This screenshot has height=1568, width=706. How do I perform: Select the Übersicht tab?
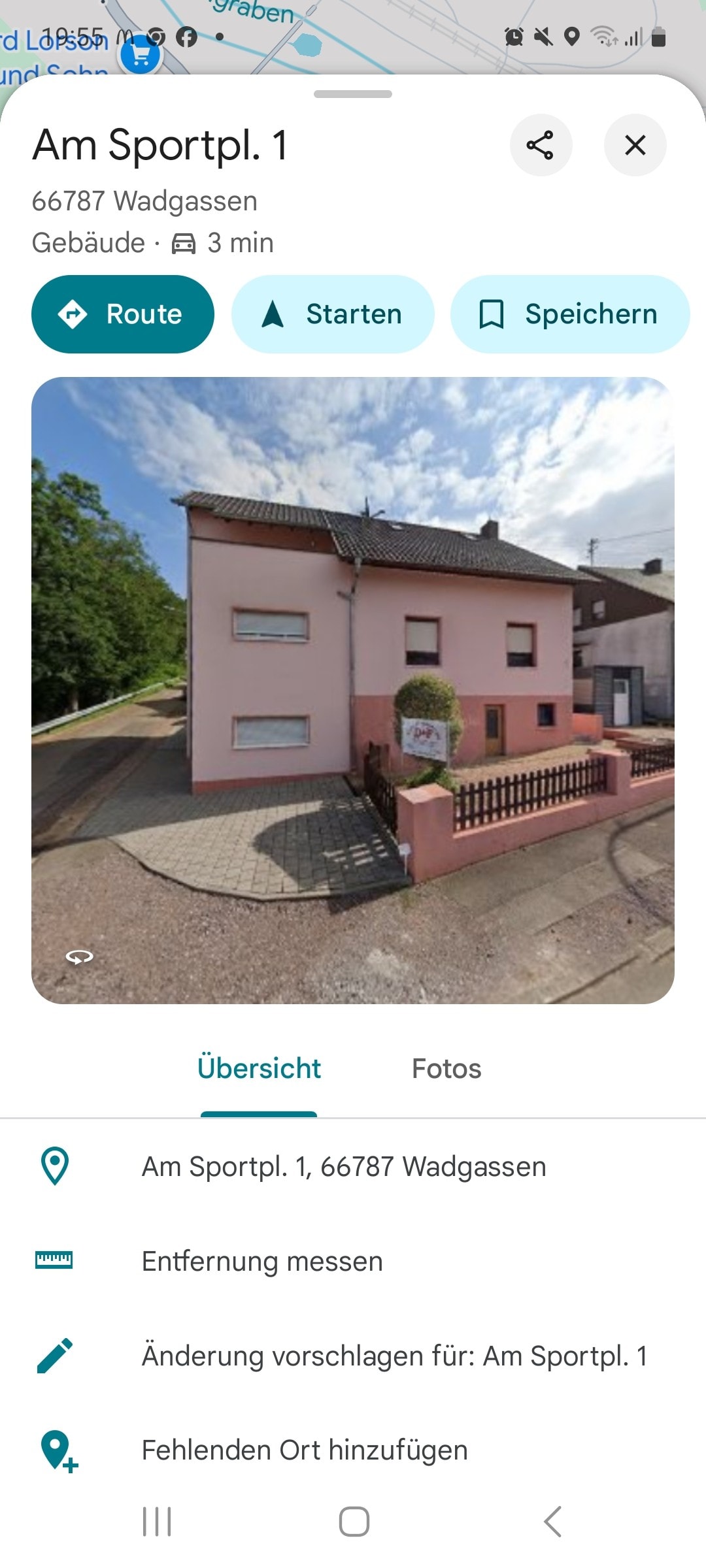pyautogui.click(x=259, y=1069)
